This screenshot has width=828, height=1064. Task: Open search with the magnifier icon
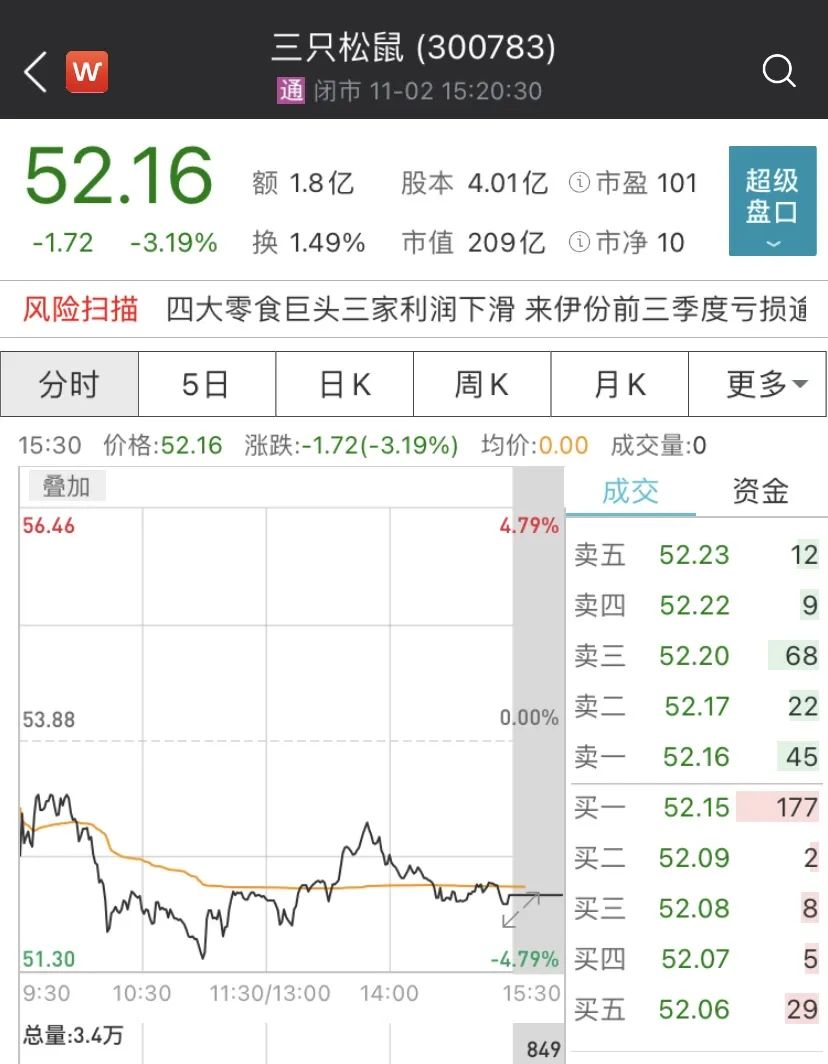pos(778,71)
